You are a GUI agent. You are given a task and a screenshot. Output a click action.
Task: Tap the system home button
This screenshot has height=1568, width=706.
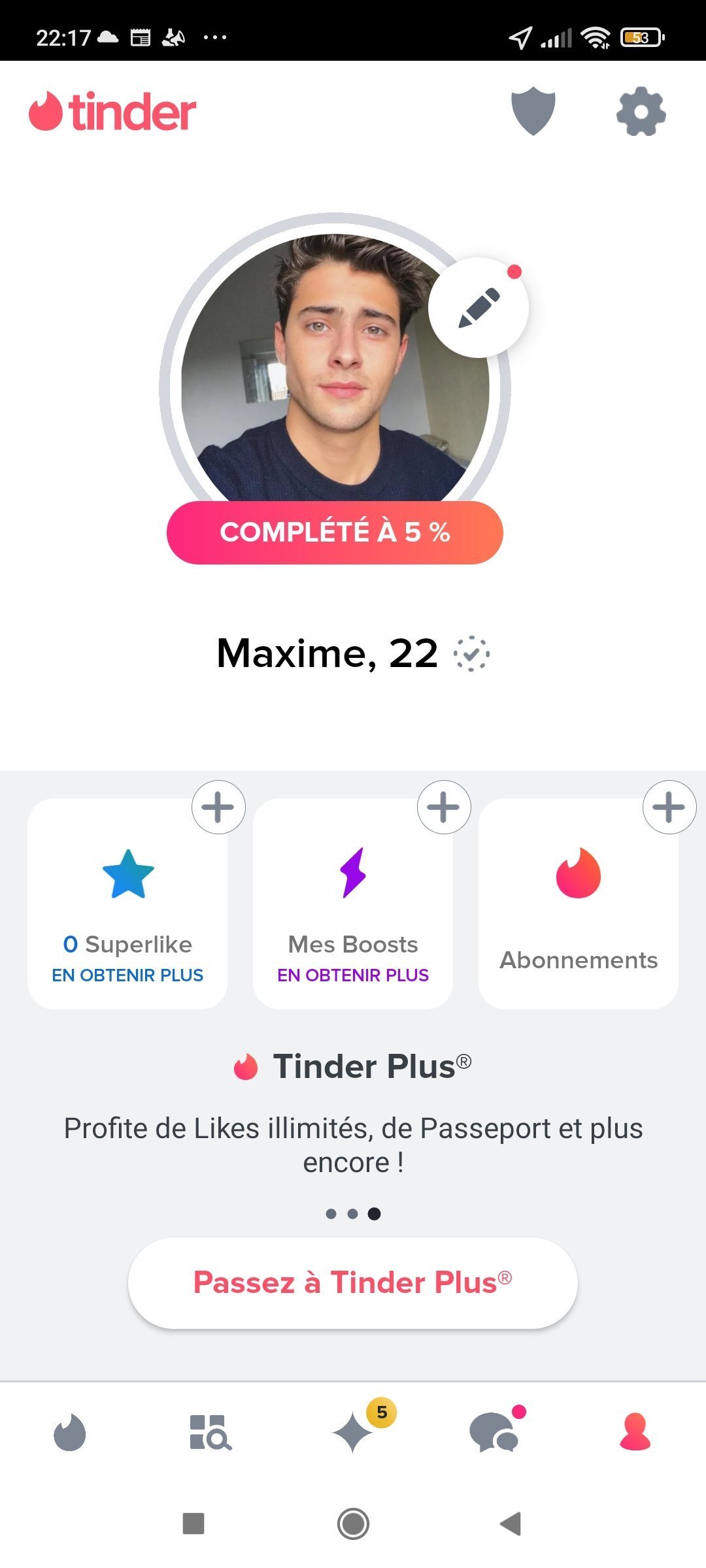(353, 1524)
